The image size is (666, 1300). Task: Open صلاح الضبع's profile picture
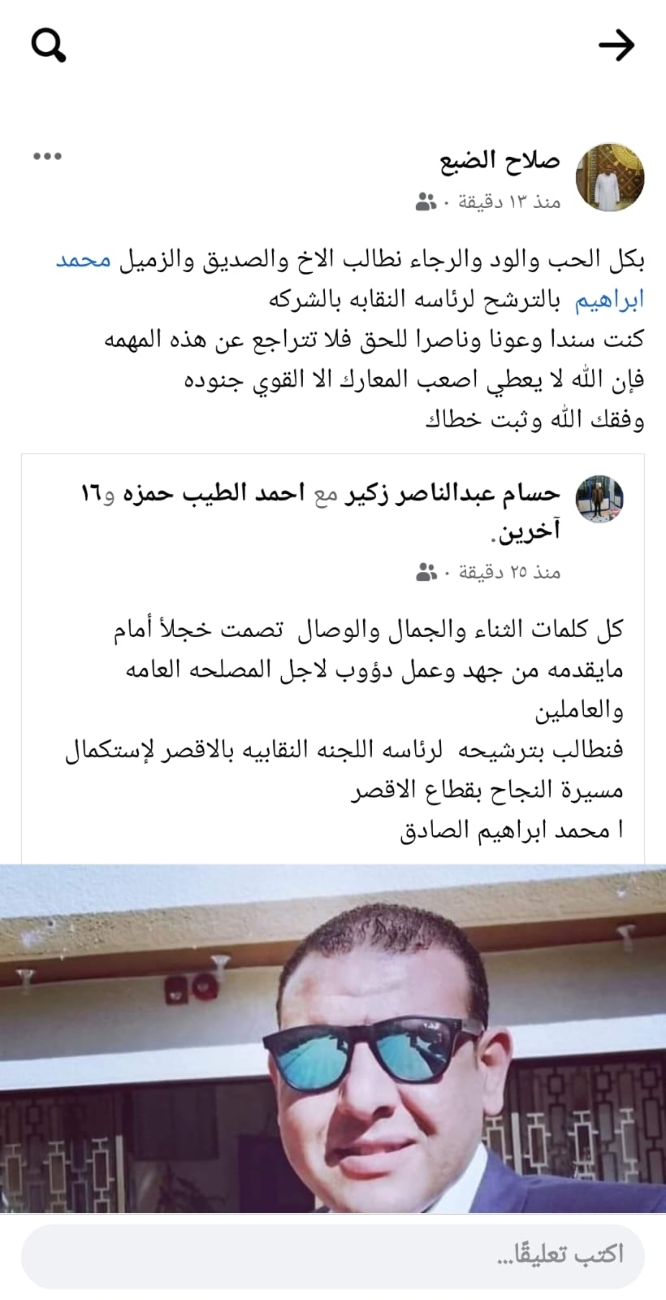coord(609,177)
